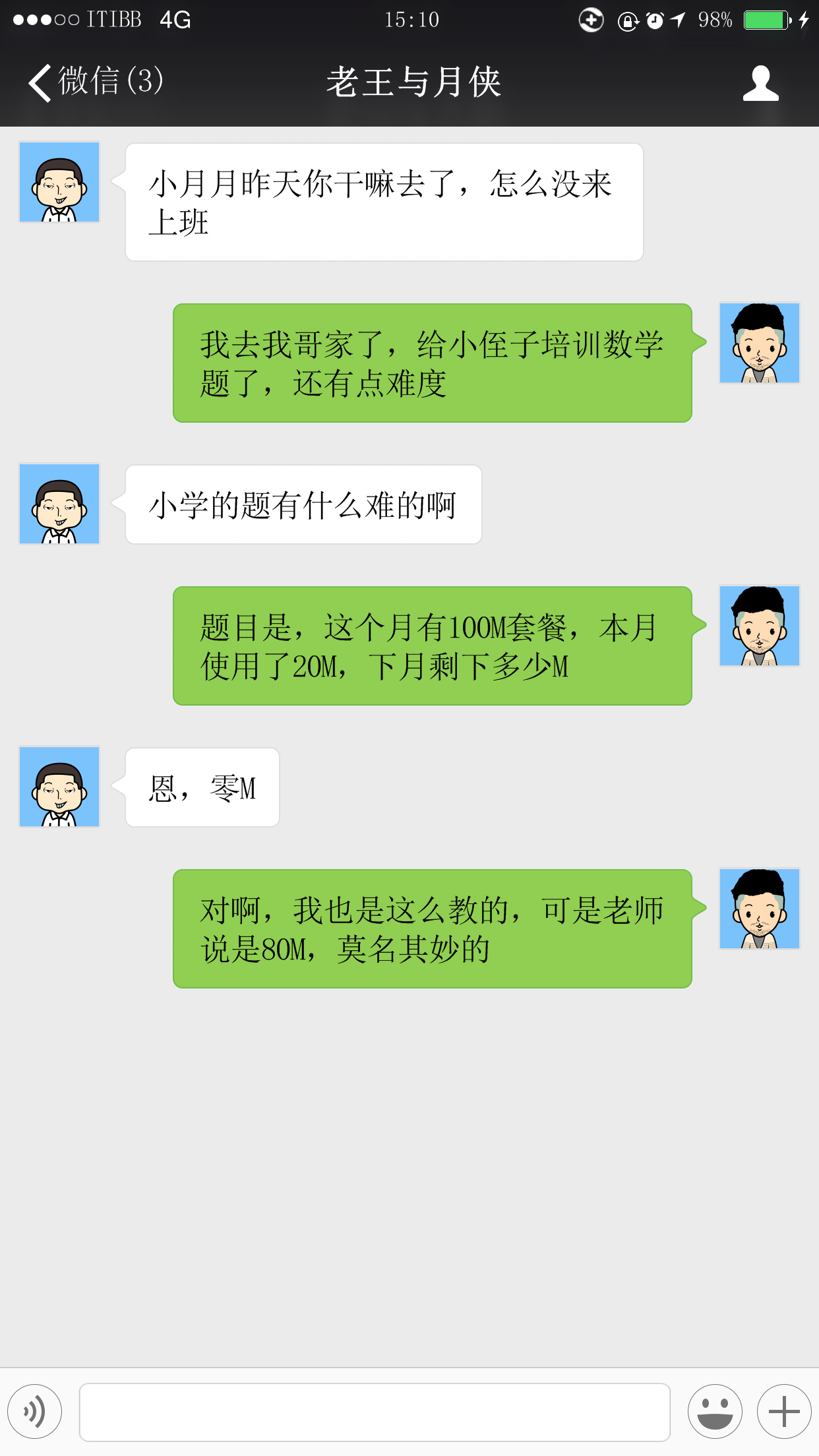Open the plus attachment menu
This screenshot has width=819, height=1456.
[x=784, y=1411]
